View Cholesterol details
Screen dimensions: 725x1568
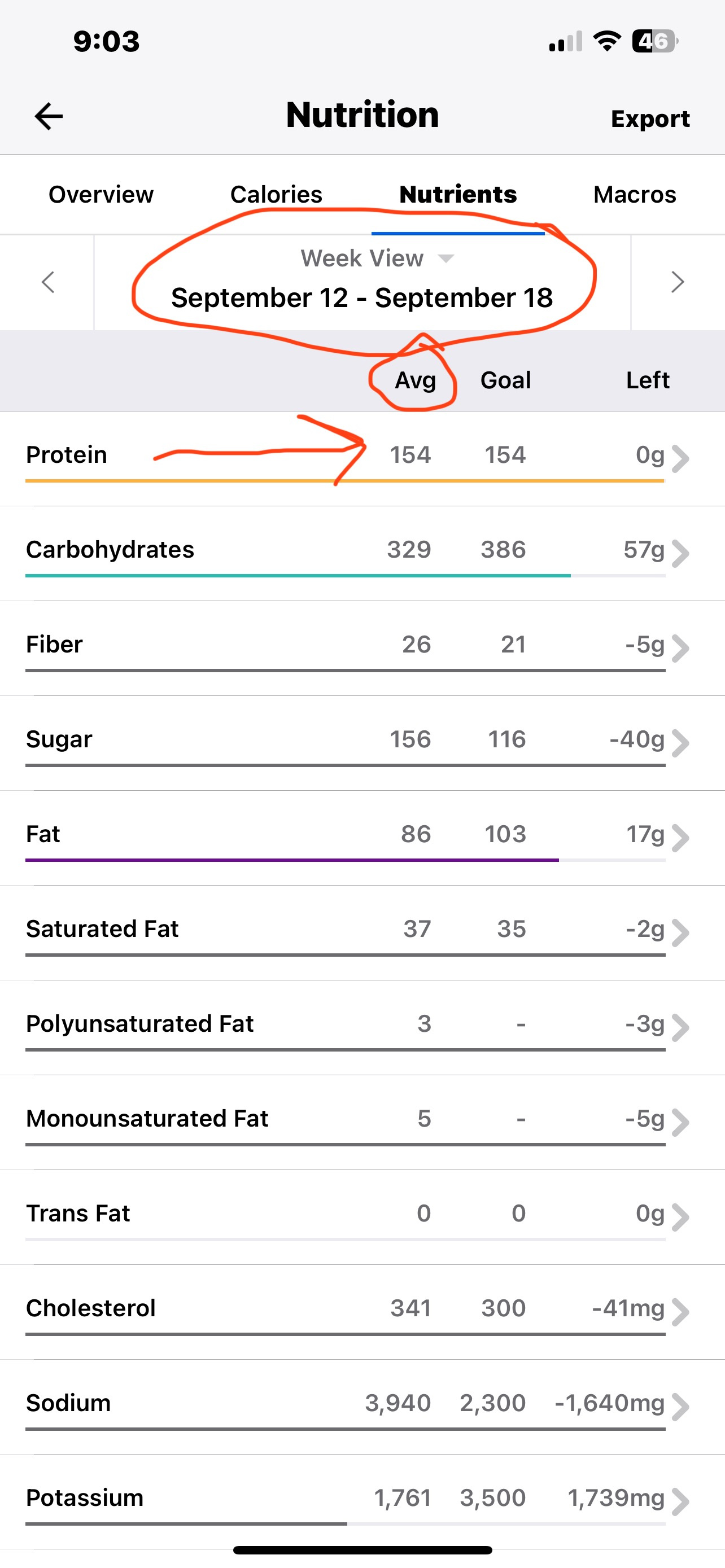pos(362,1309)
